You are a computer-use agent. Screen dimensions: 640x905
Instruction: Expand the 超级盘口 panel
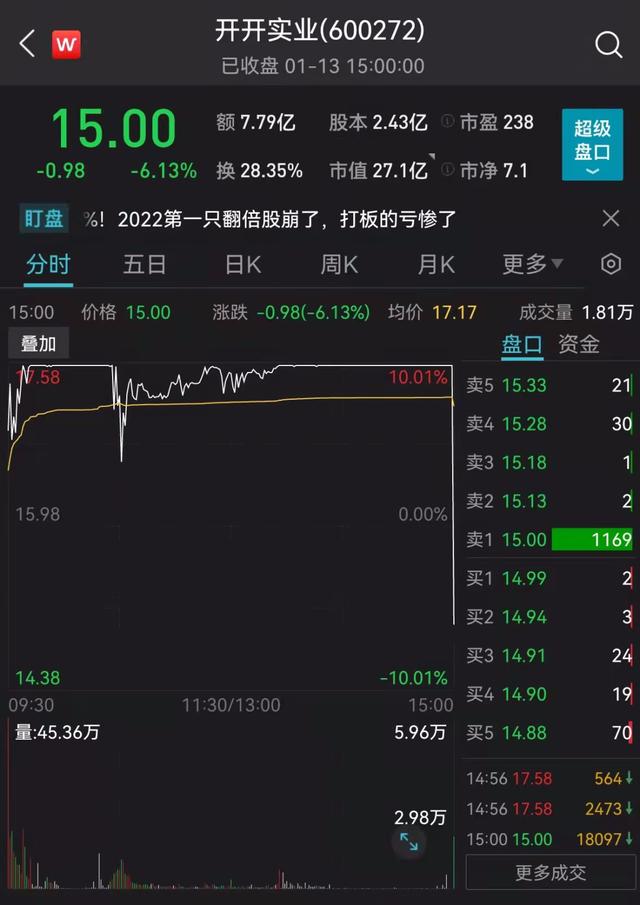click(x=592, y=145)
